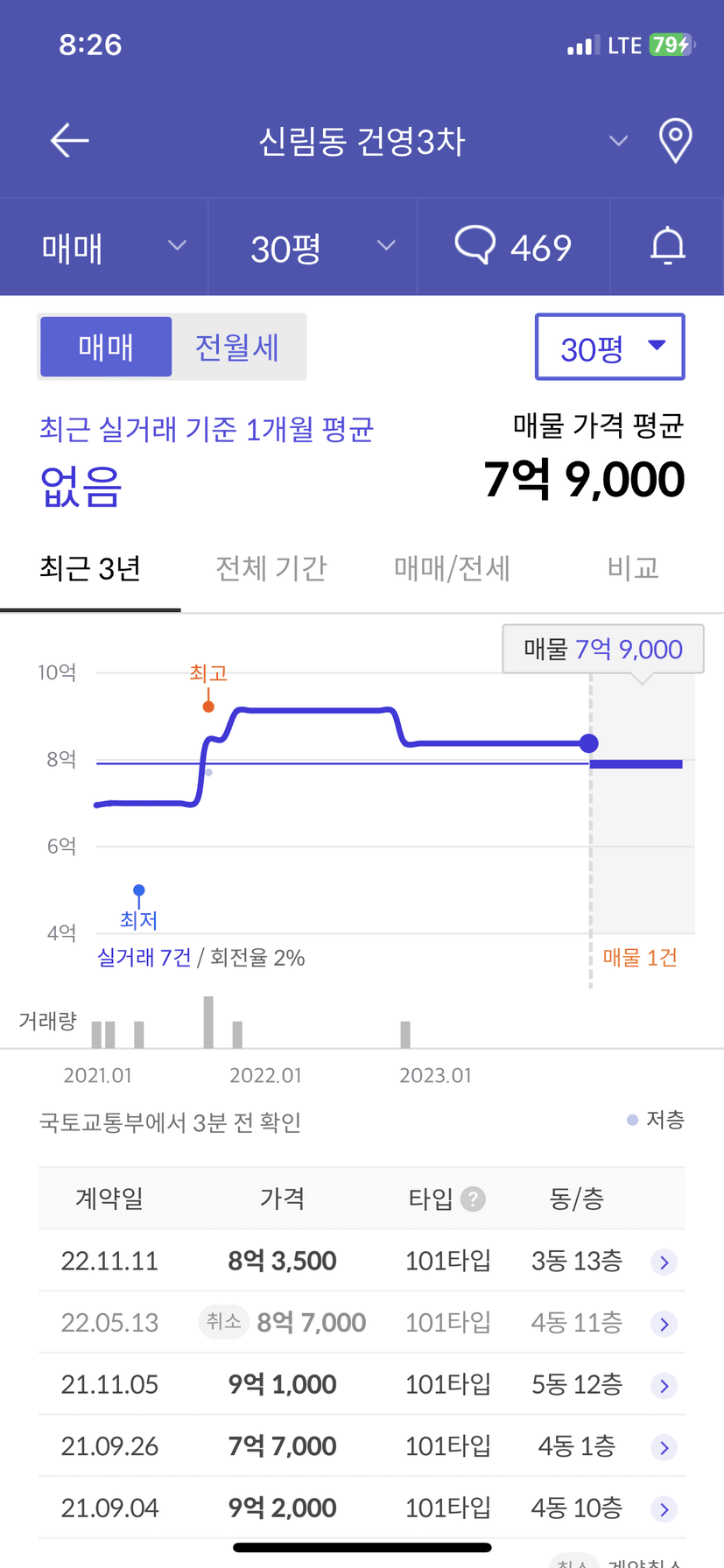The height and width of the screenshot is (1568, 724).
Task: Switch to the 매매/전세 tab
Action: [452, 569]
